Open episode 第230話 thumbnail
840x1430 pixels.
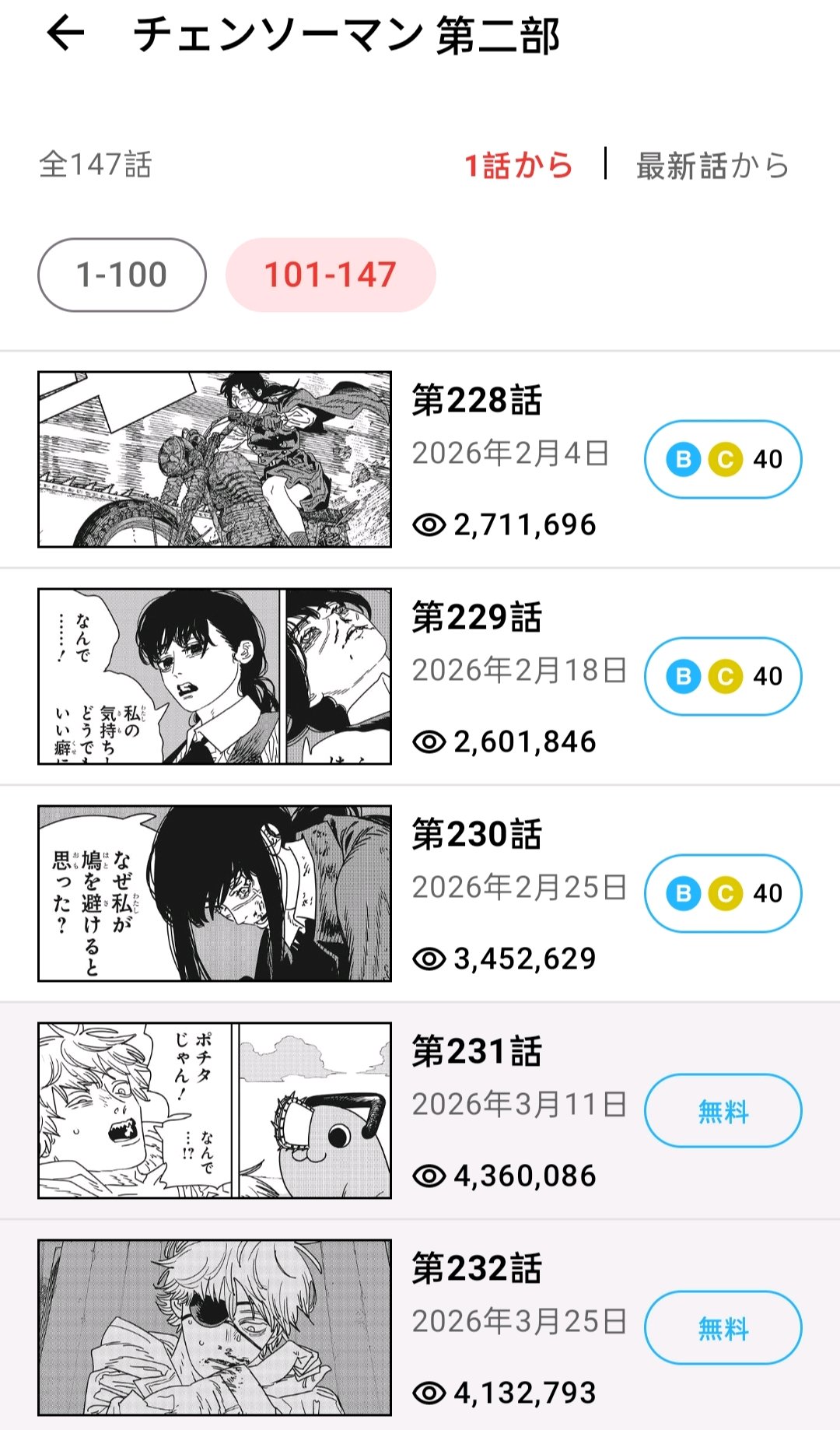(x=215, y=893)
